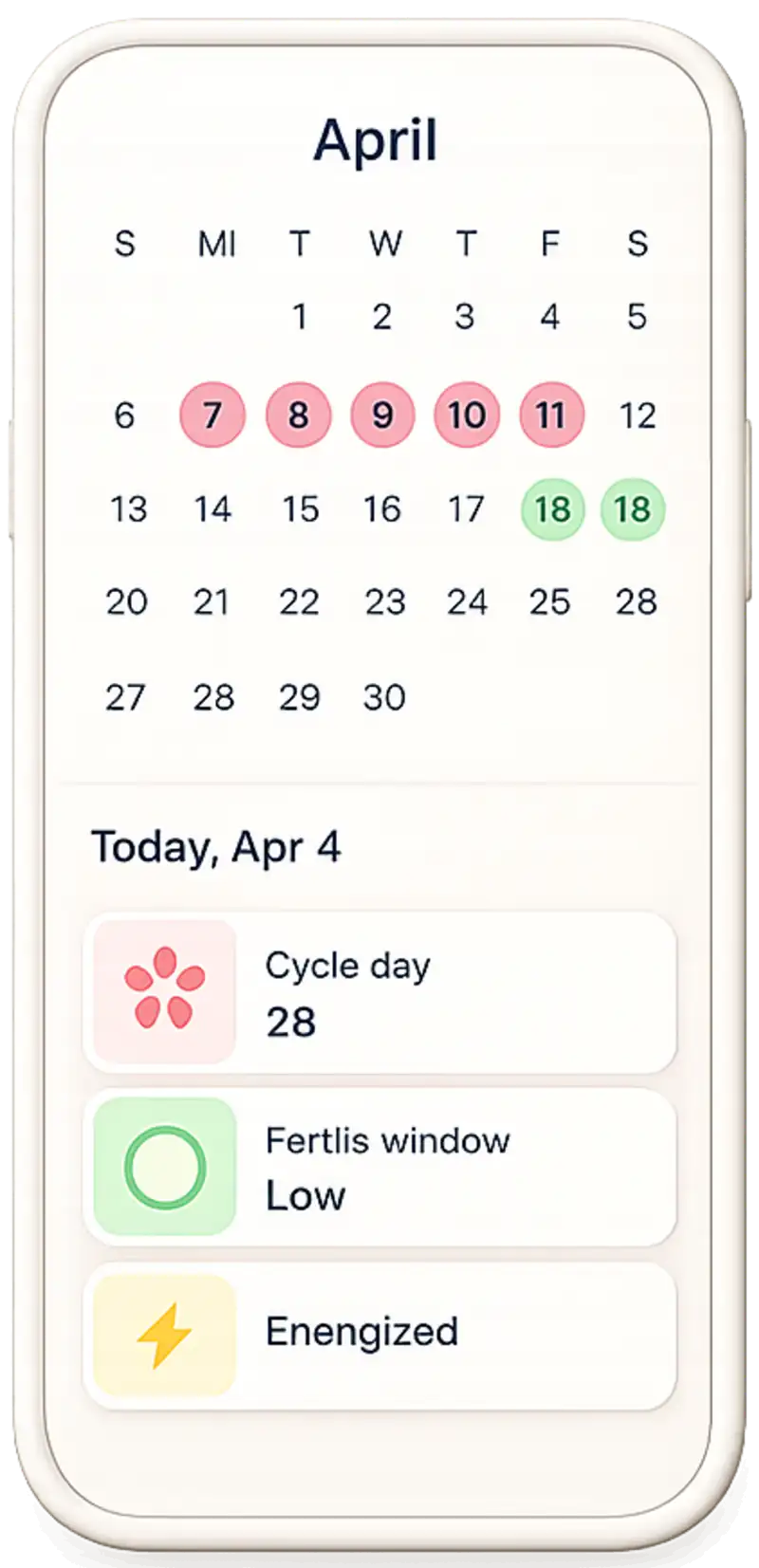759x1568 pixels.
Task: Toggle period logging on day 8
Action: click(x=297, y=415)
